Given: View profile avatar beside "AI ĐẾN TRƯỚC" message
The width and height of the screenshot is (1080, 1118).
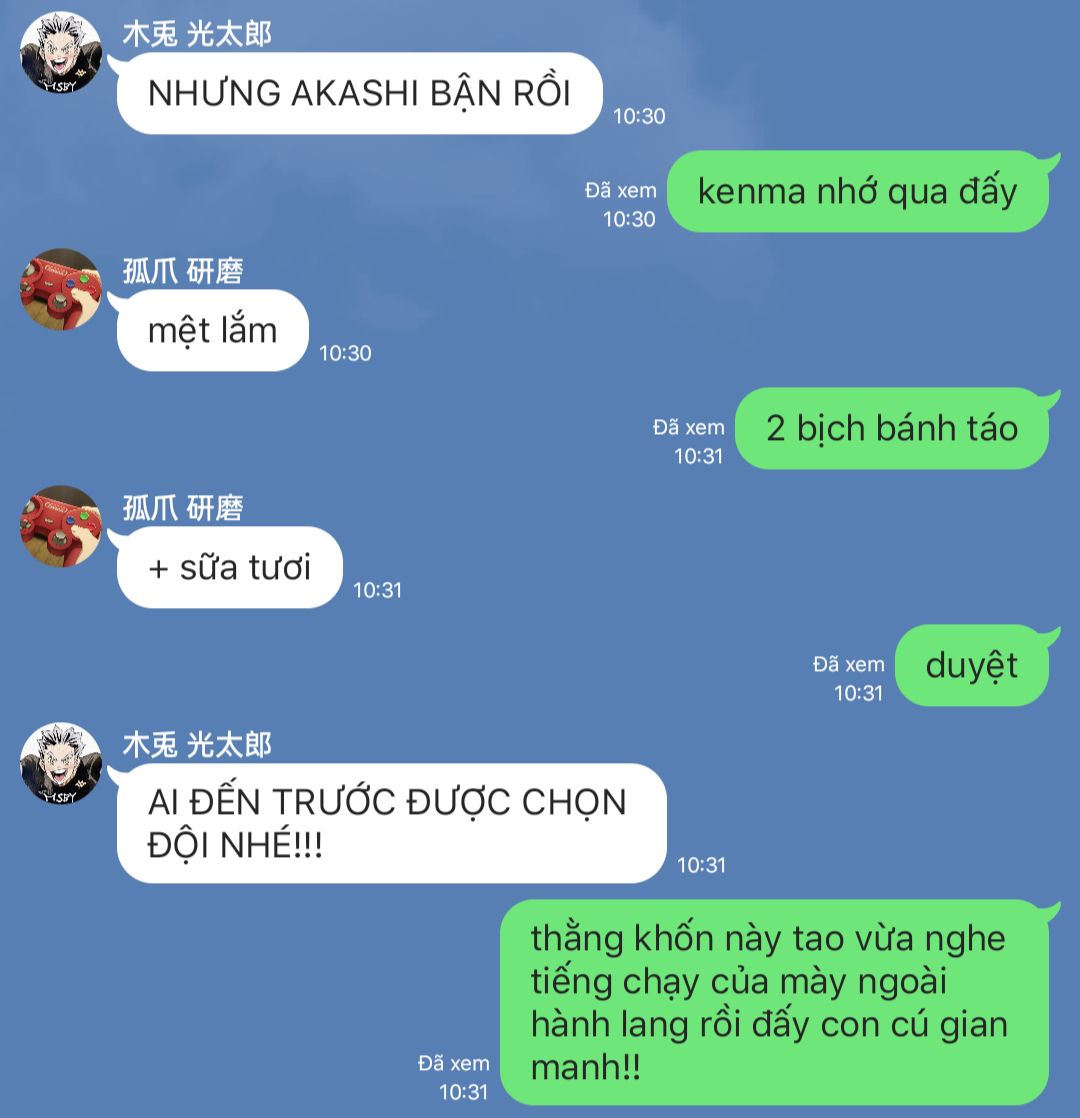Looking at the screenshot, I should tap(61, 763).
